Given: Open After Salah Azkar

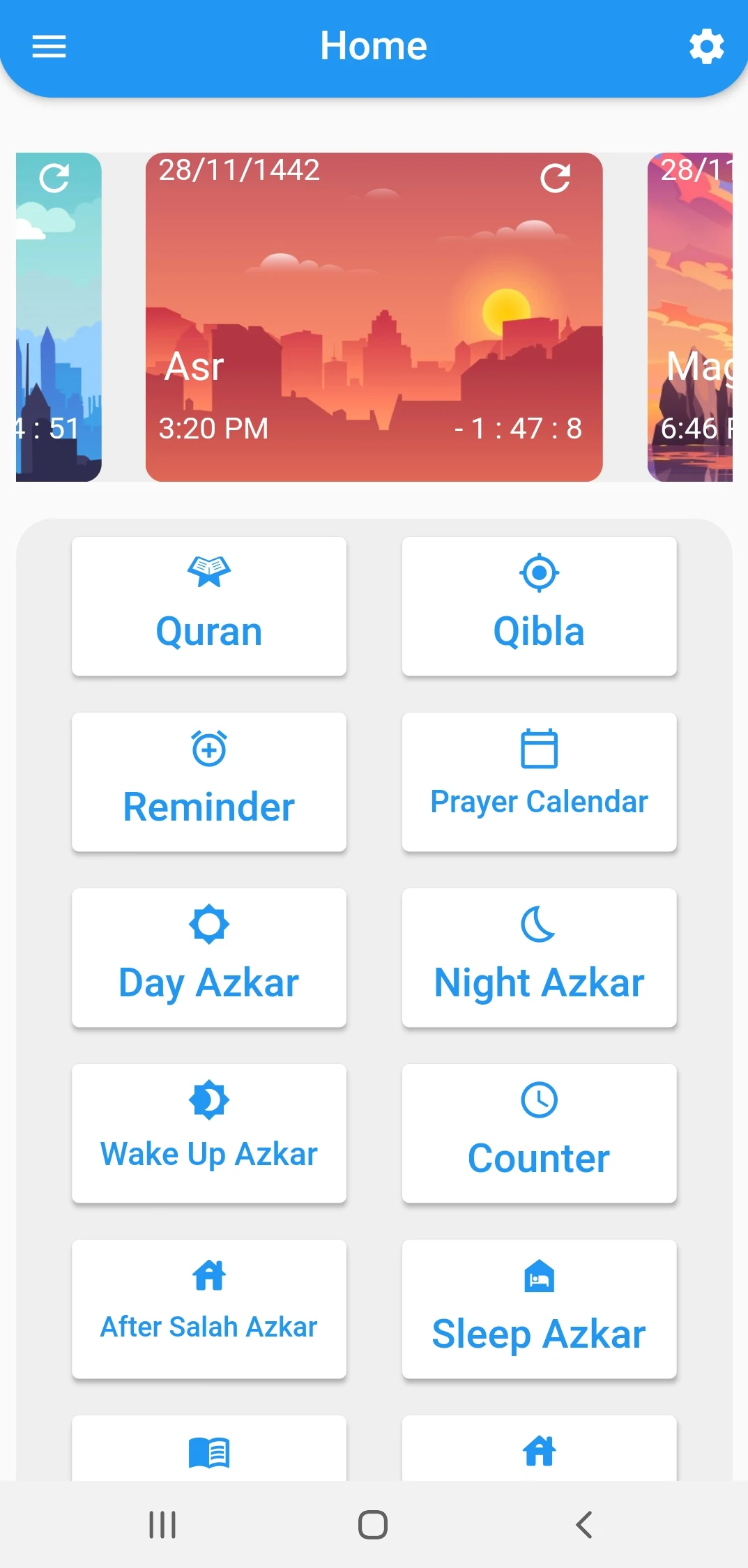Looking at the screenshot, I should [x=209, y=1309].
